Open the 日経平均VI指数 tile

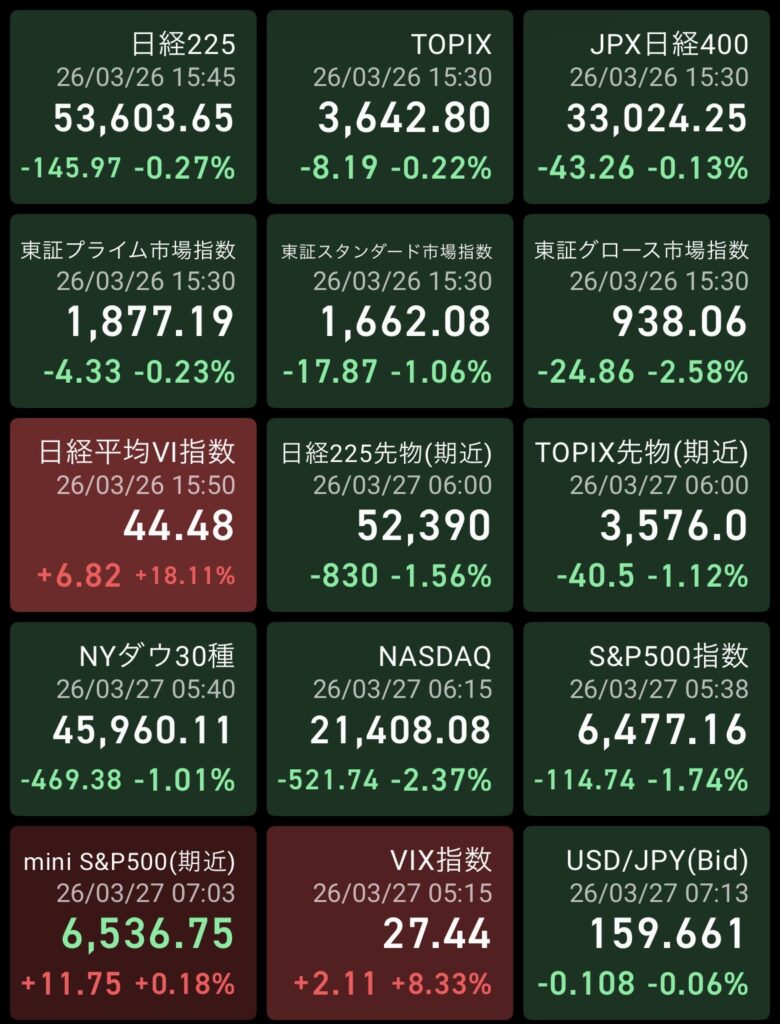pos(133,515)
